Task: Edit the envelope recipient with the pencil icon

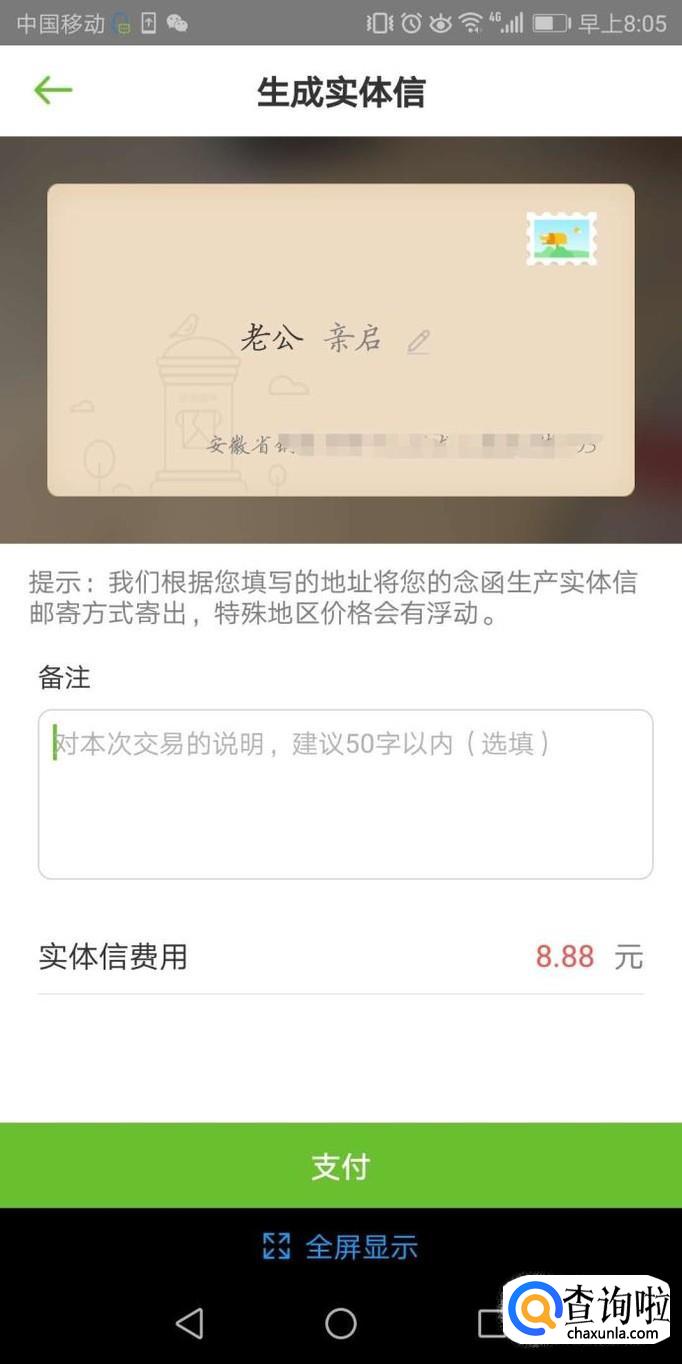Action: [x=418, y=342]
